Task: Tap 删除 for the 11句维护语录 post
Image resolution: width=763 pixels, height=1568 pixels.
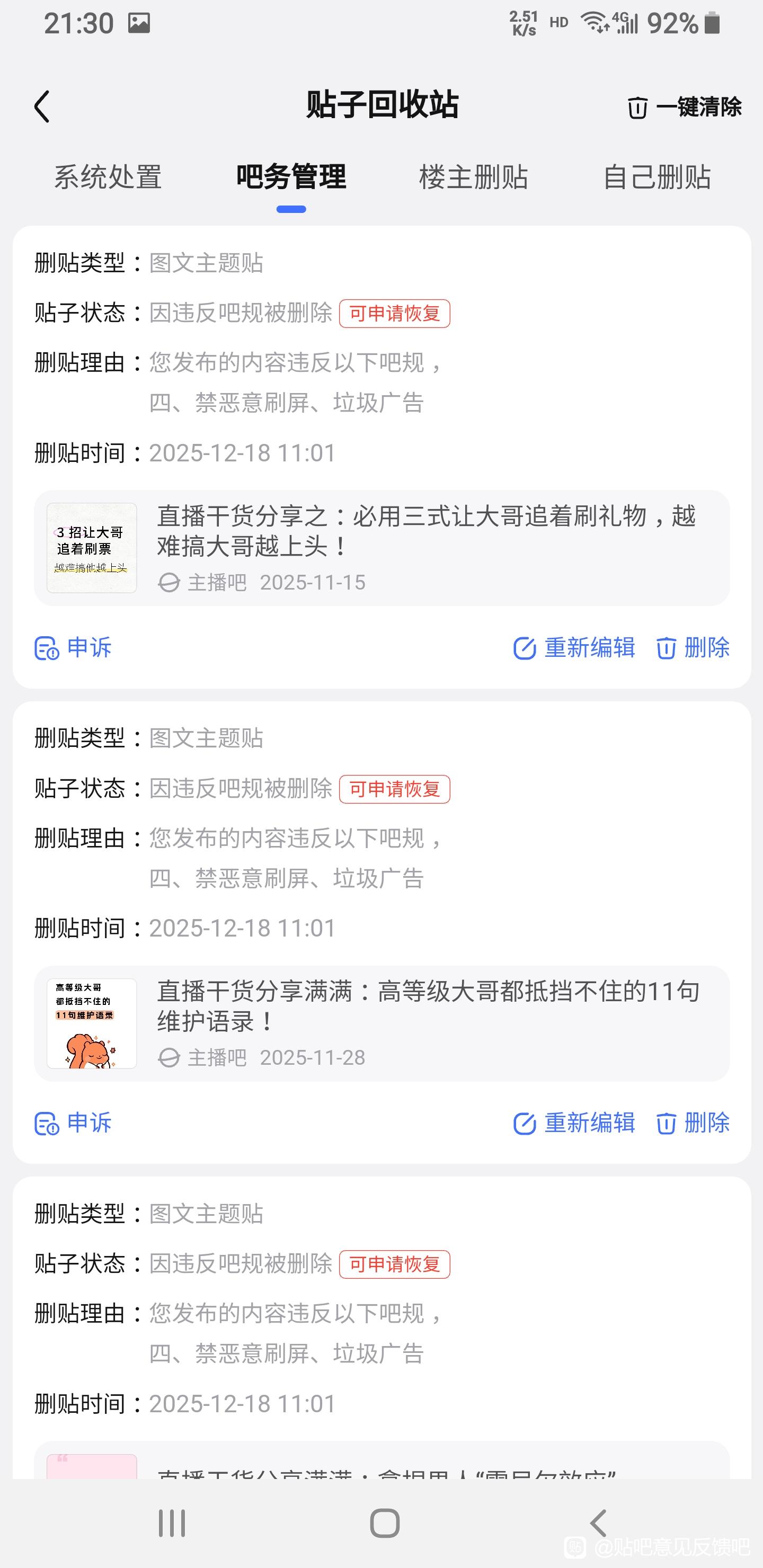Action: [x=693, y=1123]
